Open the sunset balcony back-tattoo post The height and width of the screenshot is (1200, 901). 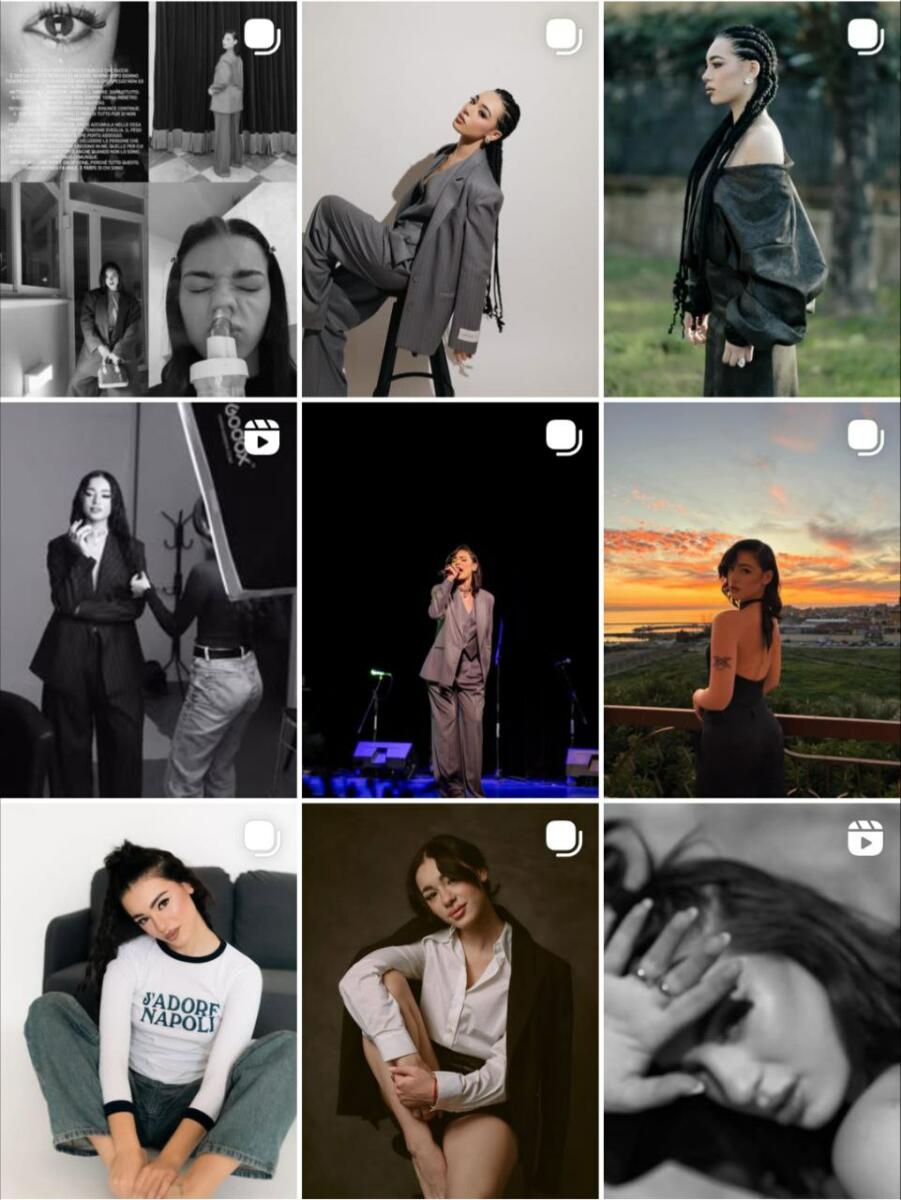coord(752,600)
